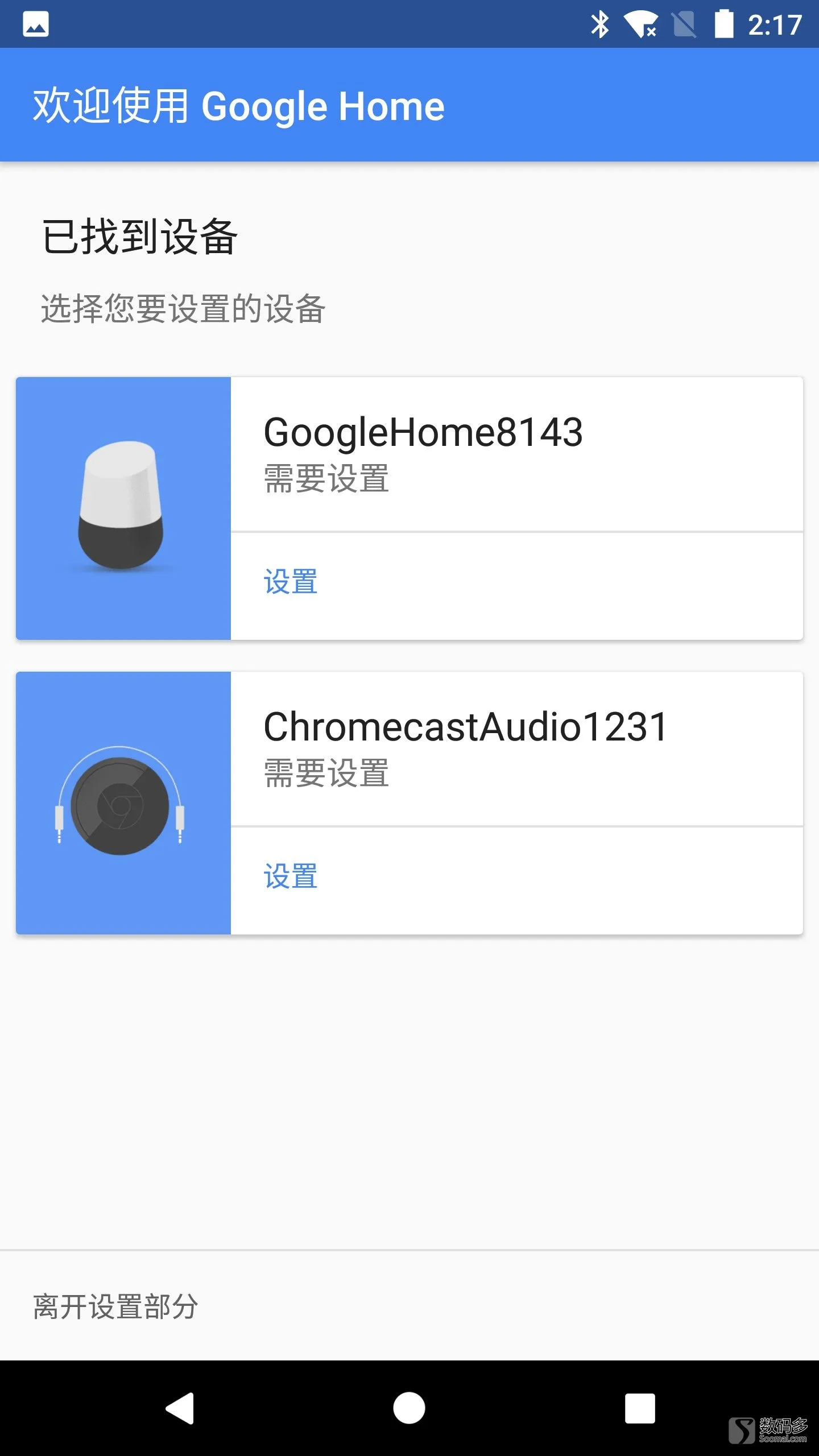Tap 离开设置部分 to exit setup

116,1306
